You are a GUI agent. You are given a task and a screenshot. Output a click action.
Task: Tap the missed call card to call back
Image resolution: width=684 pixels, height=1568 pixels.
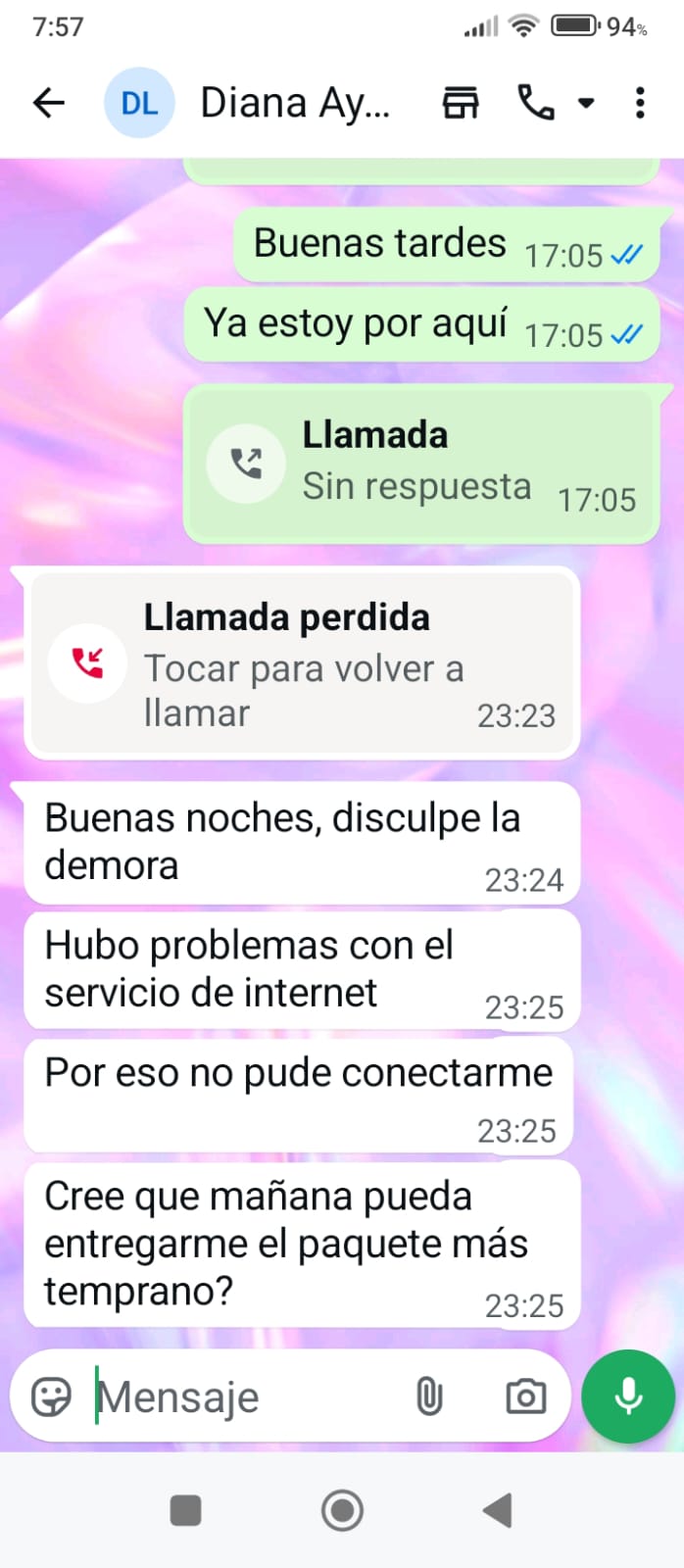pos(302,663)
